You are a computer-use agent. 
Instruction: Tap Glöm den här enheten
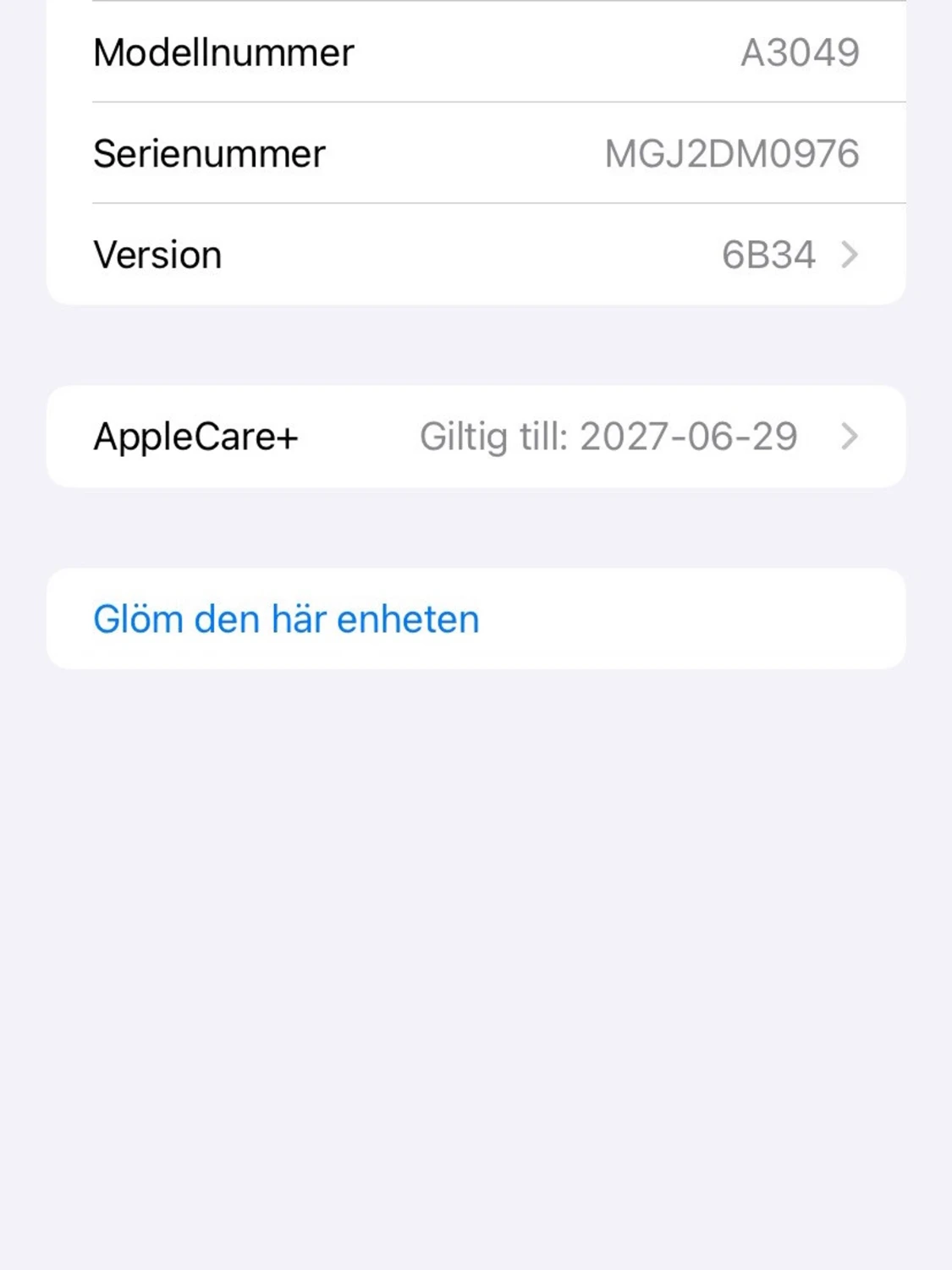click(285, 618)
